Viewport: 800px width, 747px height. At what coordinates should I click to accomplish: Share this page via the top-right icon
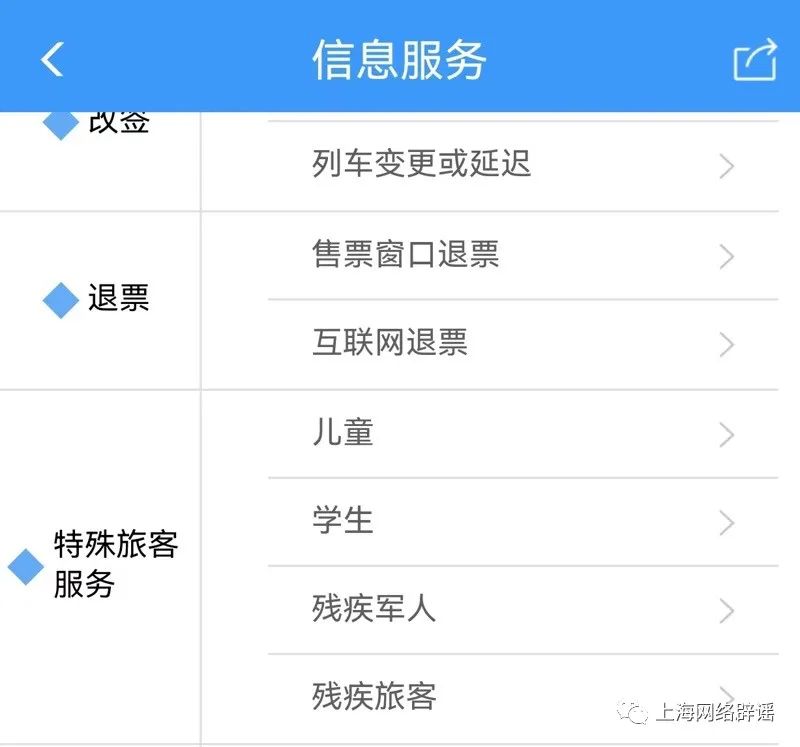tap(755, 59)
